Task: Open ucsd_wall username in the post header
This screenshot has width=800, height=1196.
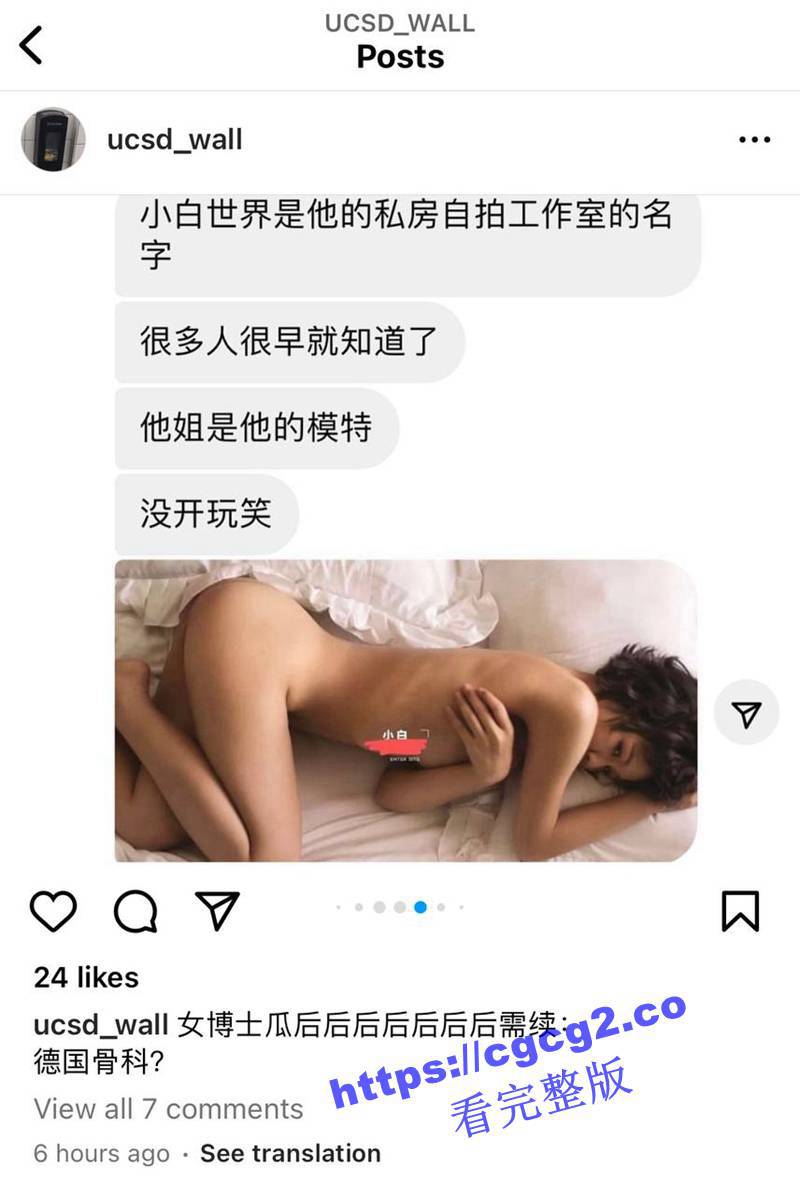Action: point(175,140)
